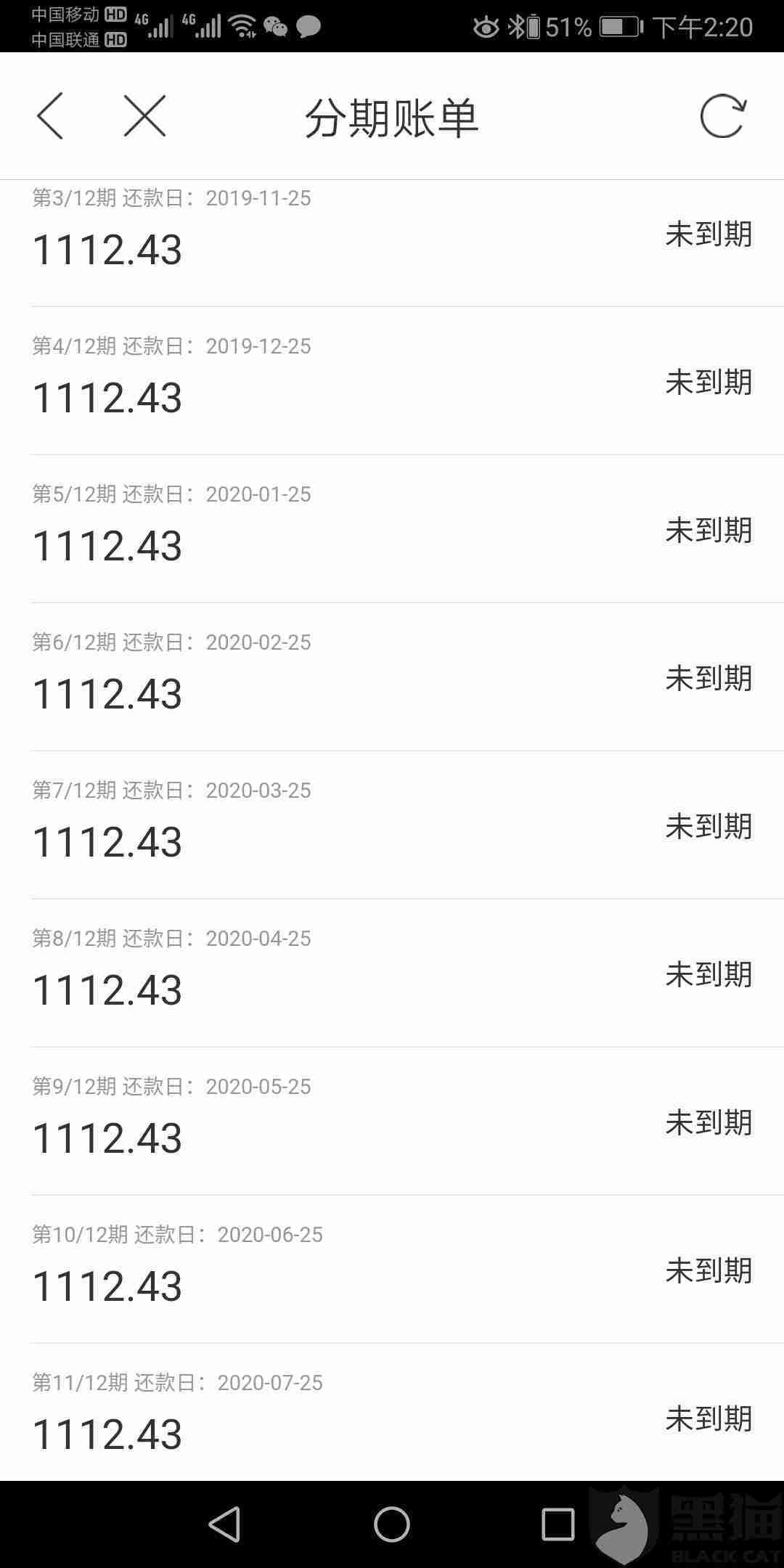Refresh the installment bill list

[723, 116]
